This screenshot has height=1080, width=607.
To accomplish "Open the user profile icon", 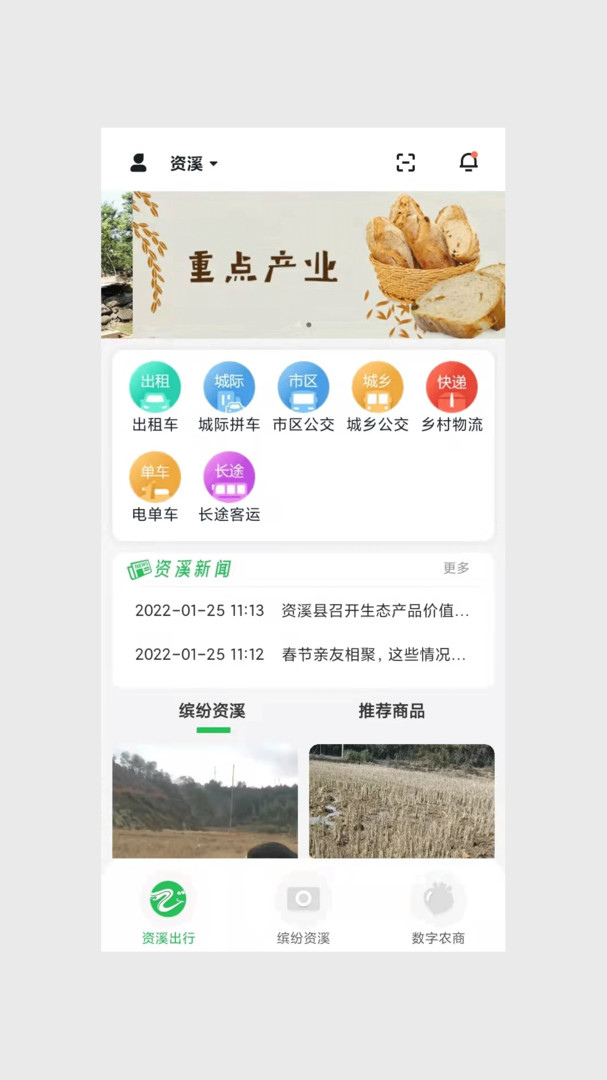I will tap(138, 163).
